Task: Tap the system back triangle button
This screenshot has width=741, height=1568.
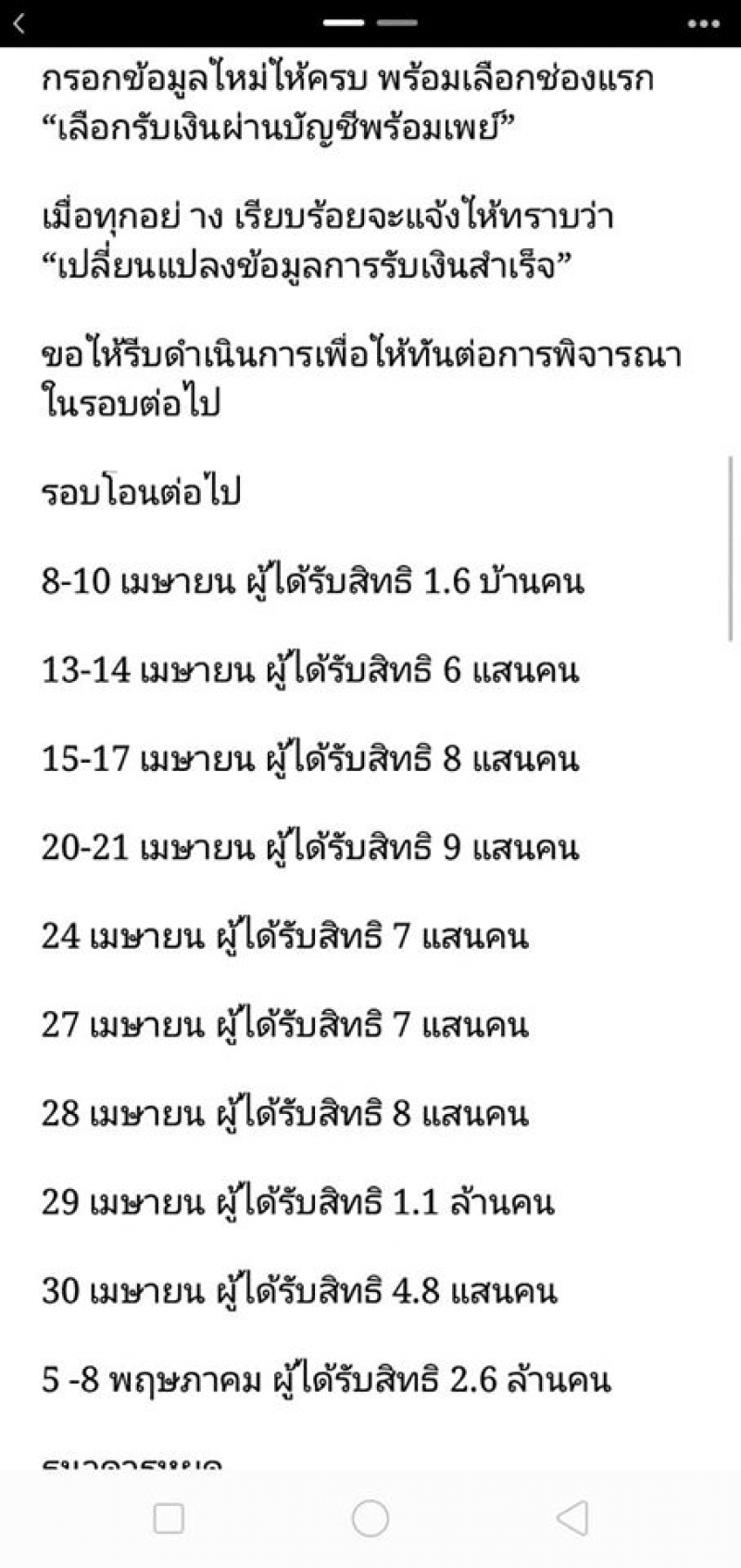Action: [x=572, y=1519]
